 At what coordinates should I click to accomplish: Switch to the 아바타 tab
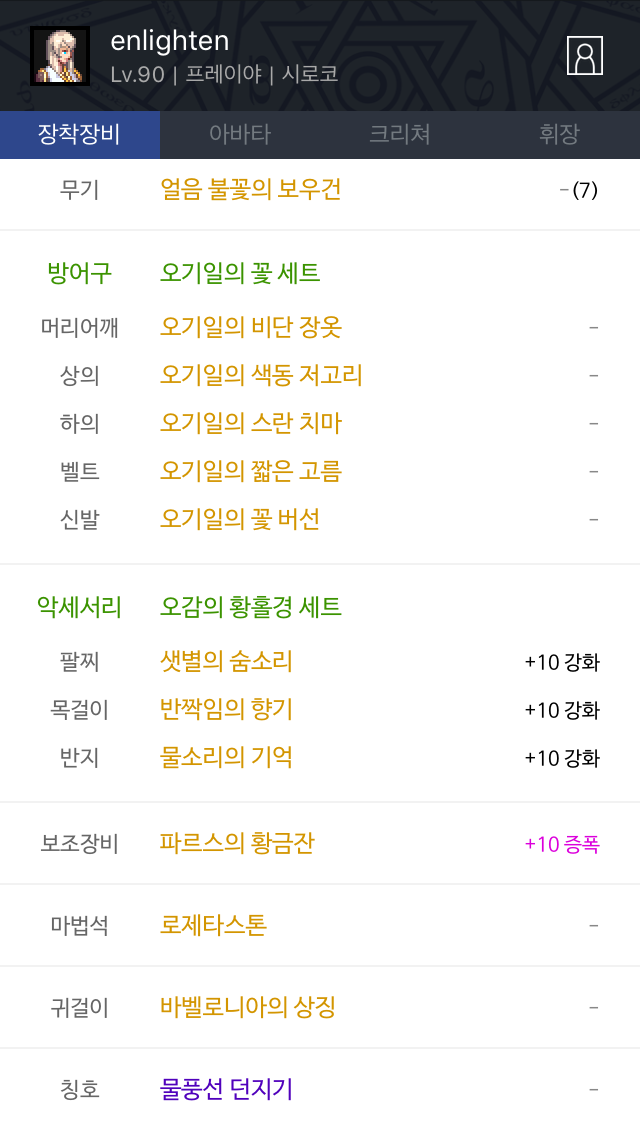[240, 134]
